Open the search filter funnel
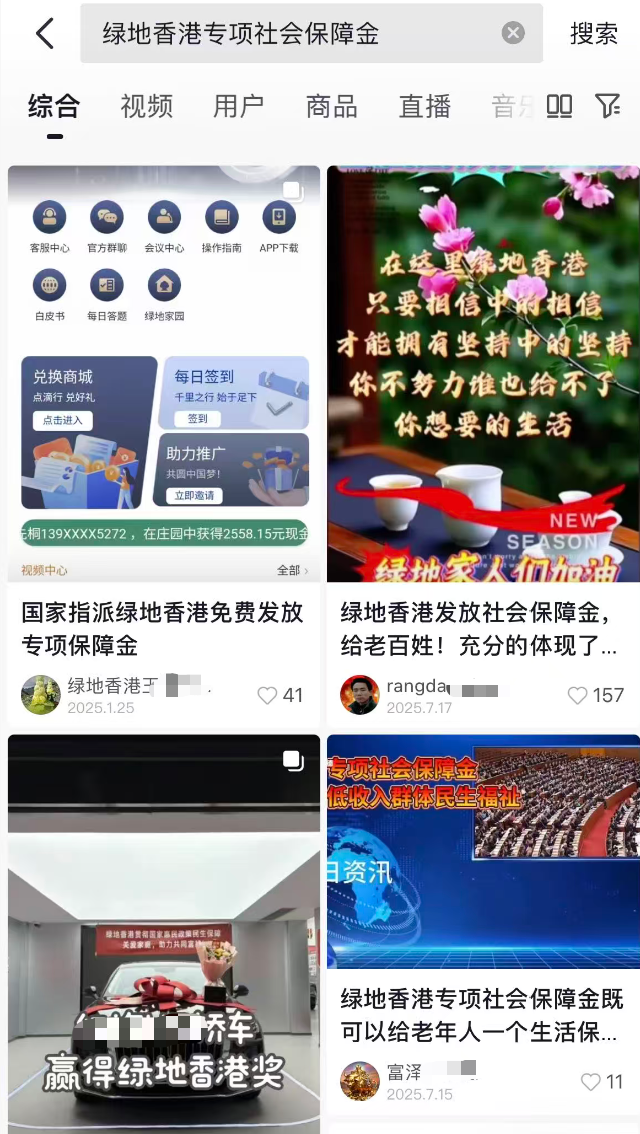 (607, 106)
